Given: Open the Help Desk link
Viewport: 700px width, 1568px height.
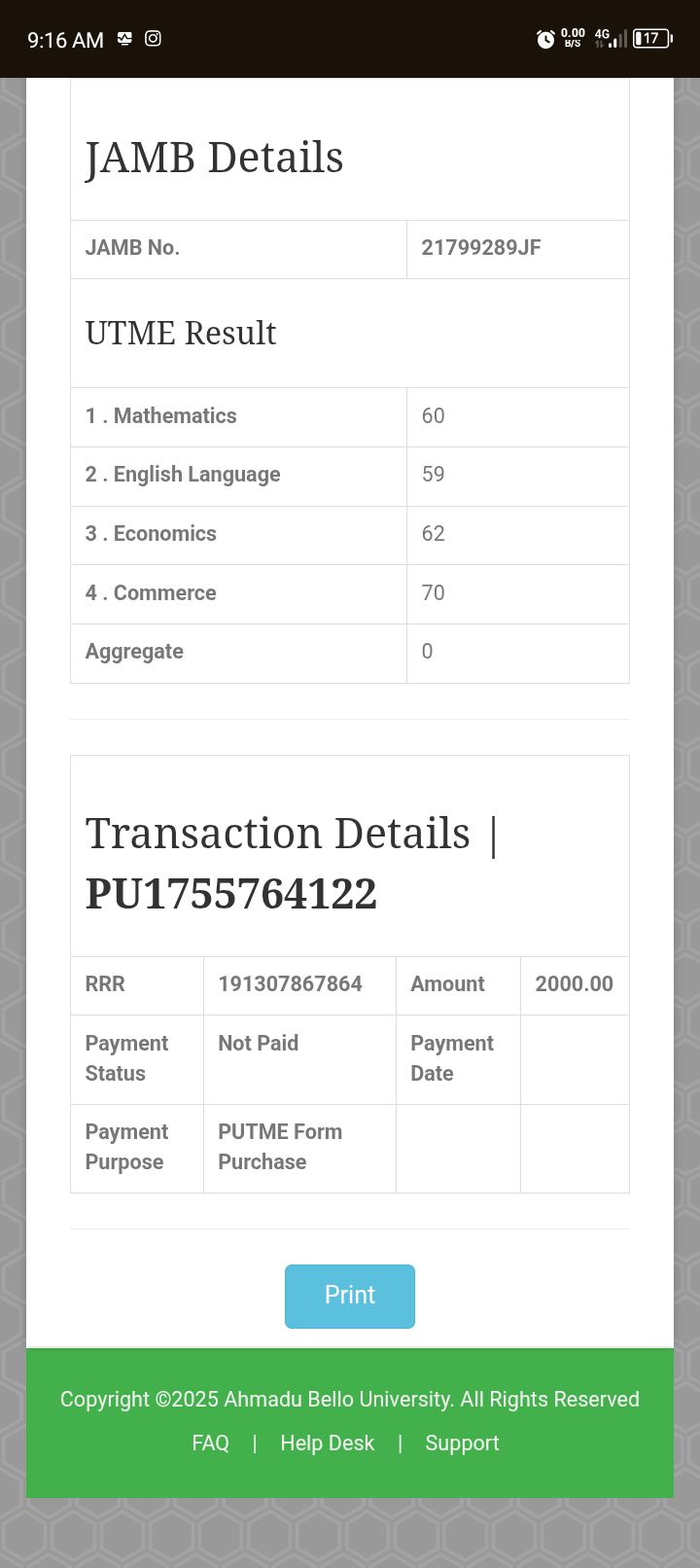Looking at the screenshot, I should [x=327, y=1443].
